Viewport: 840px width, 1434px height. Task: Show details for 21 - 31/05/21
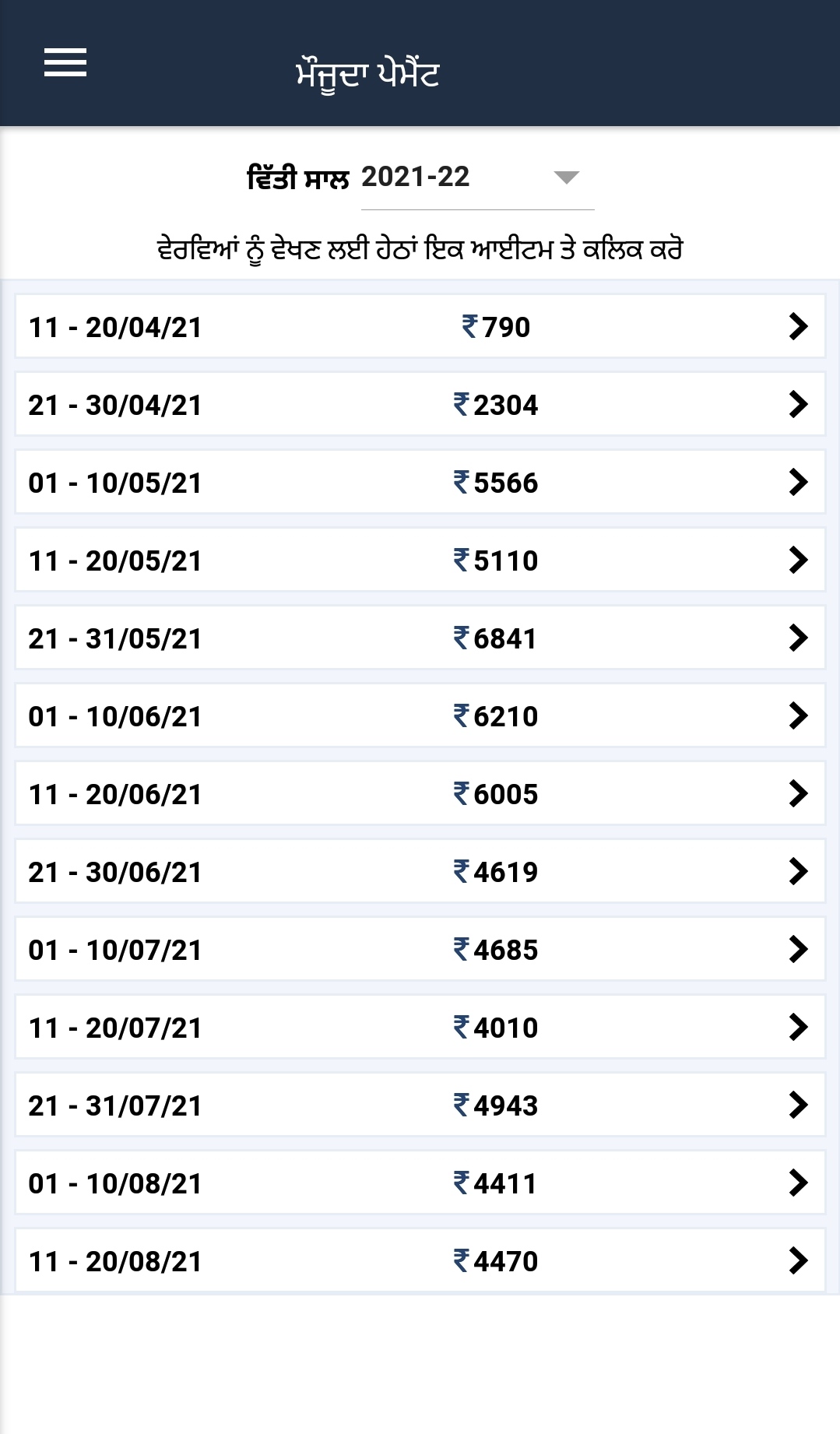[x=420, y=638]
